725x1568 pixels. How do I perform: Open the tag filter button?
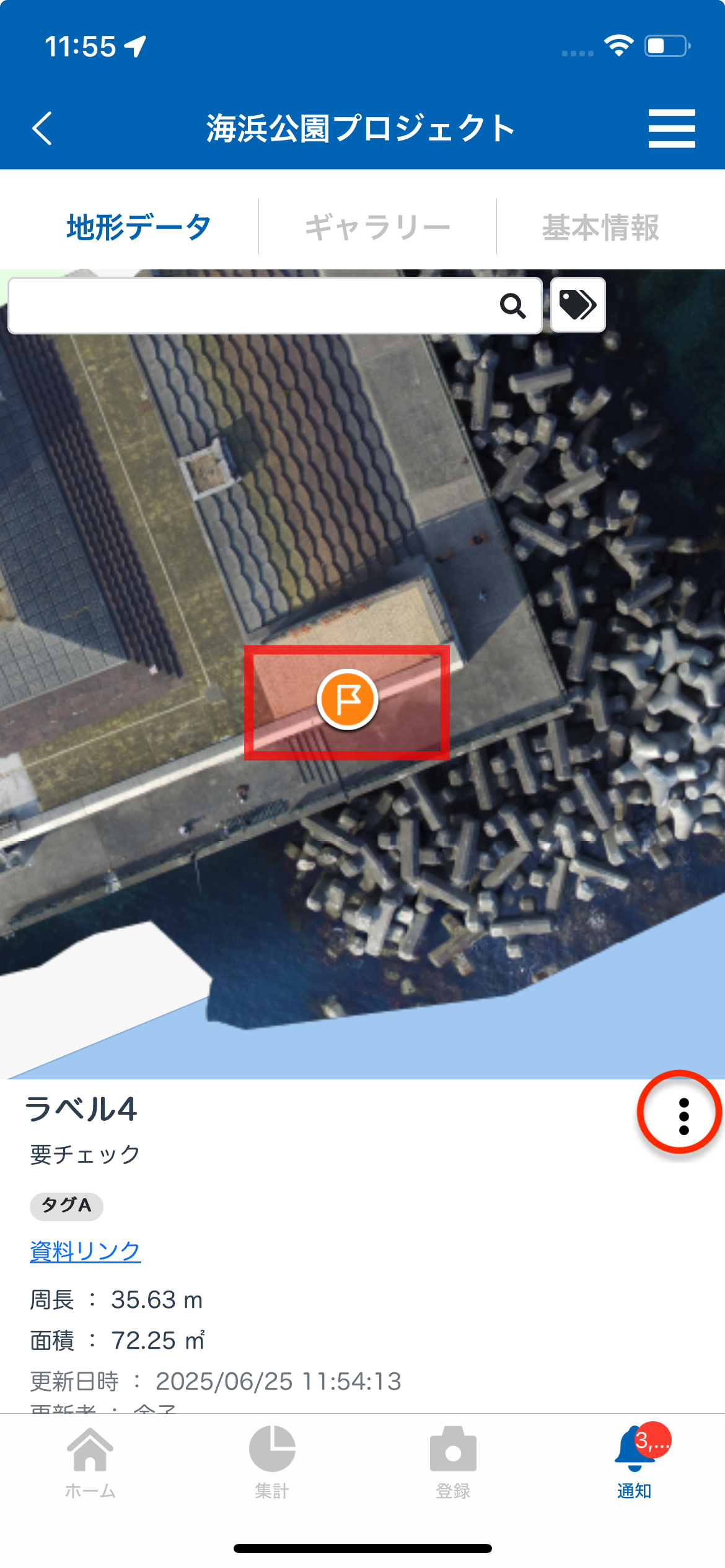pyautogui.click(x=578, y=305)
